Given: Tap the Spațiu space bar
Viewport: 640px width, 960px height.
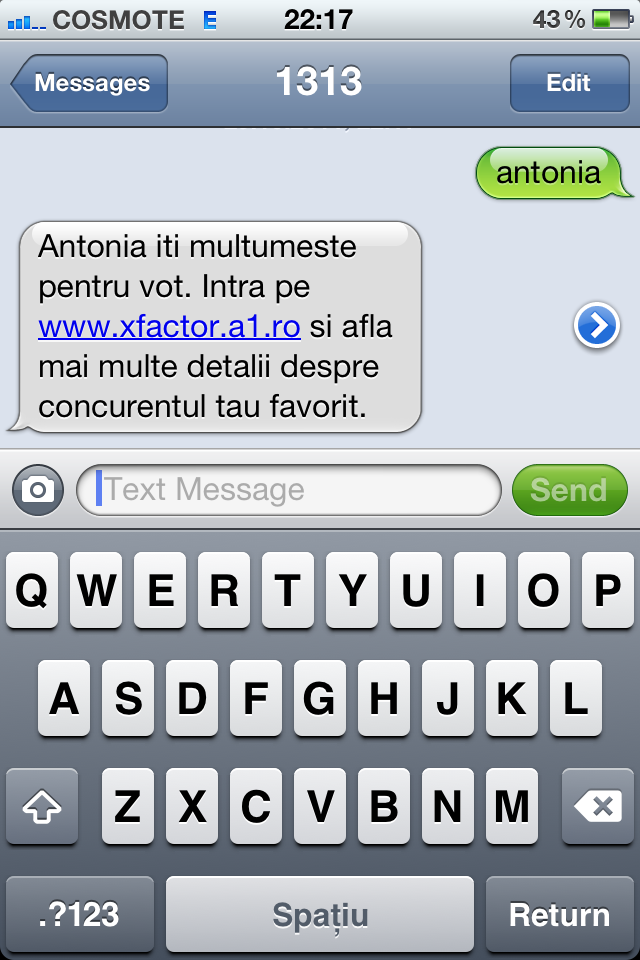Looking at the screenshot, I should [x=320, y=914].
